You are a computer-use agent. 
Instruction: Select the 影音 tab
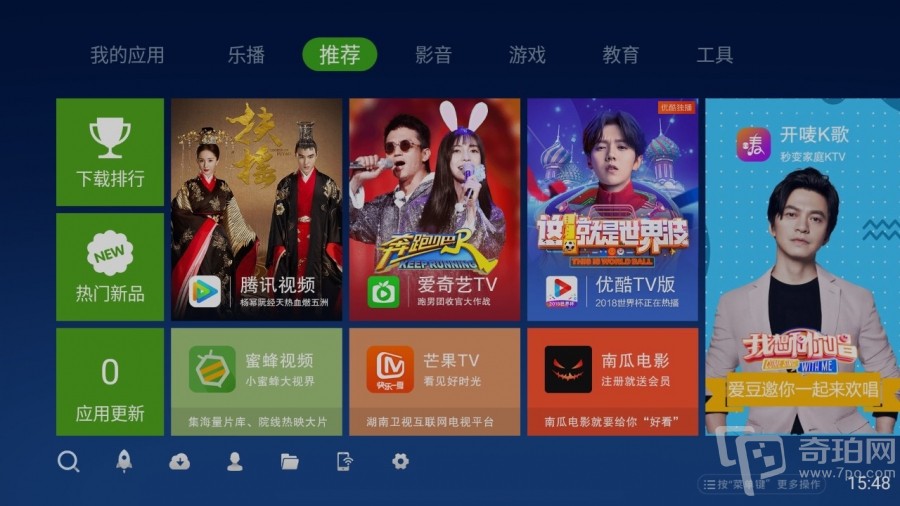pyautogui.click(x=433, y=55)
